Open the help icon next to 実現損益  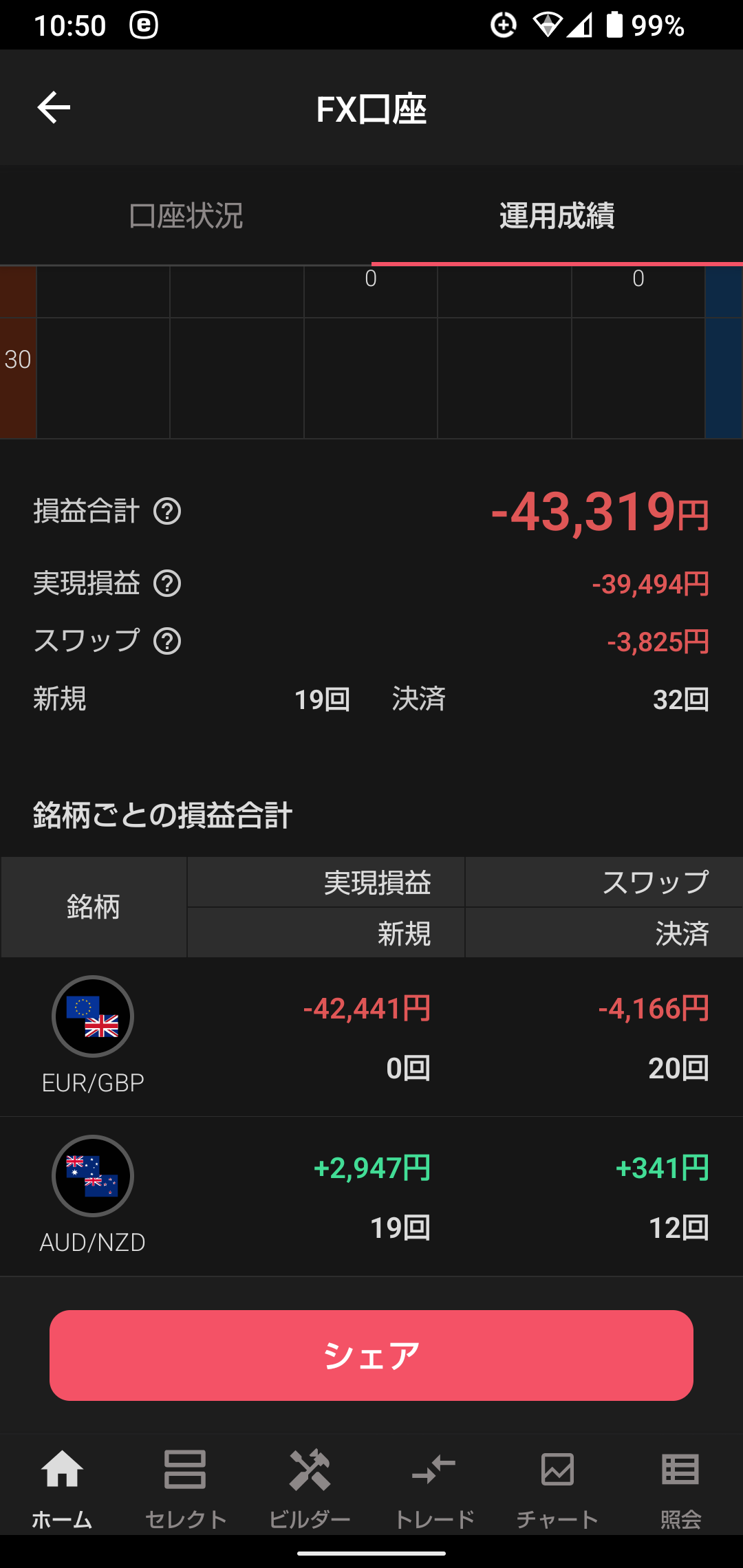(x=167, y=584)
